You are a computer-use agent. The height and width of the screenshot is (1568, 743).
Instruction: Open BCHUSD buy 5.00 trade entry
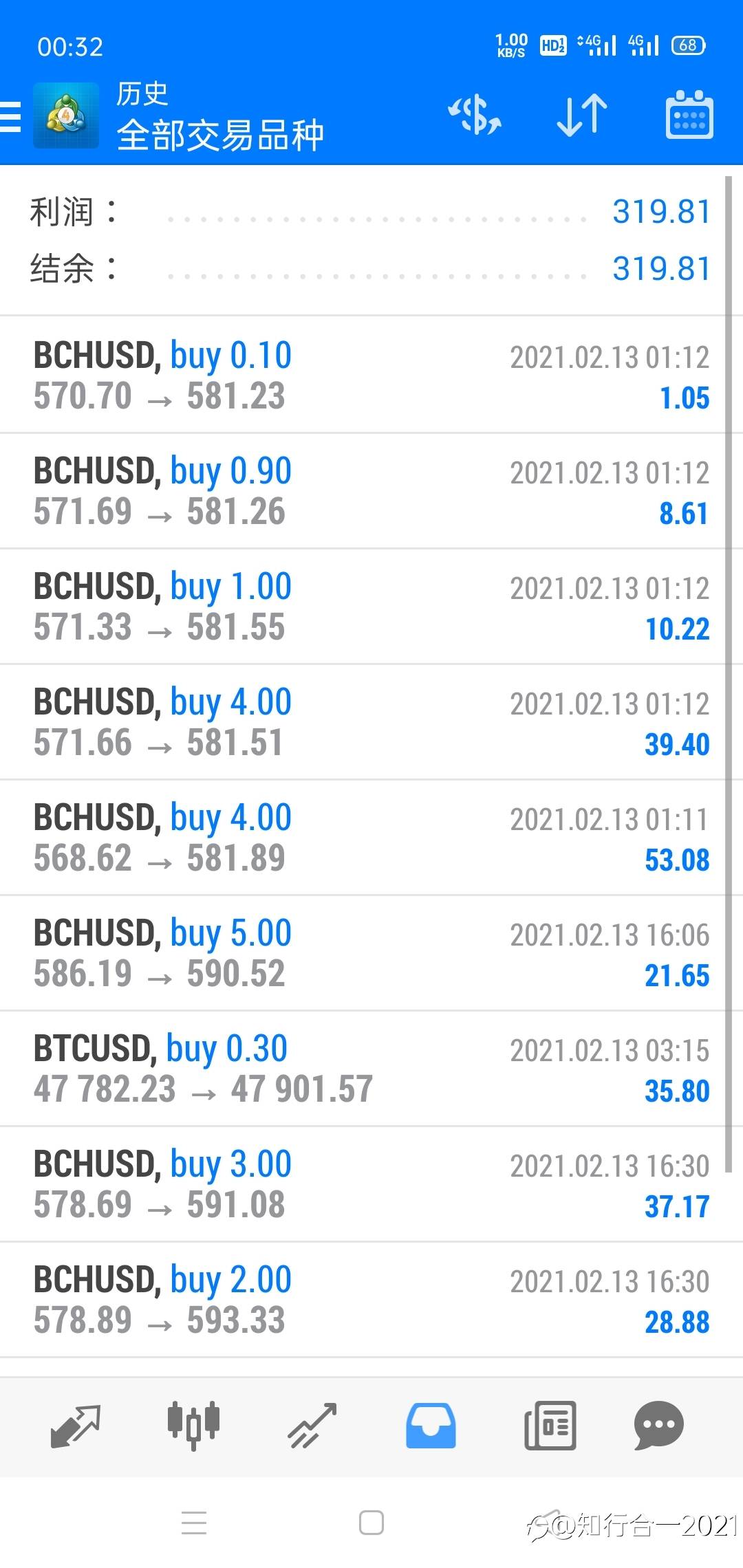[x=371, y=953]
